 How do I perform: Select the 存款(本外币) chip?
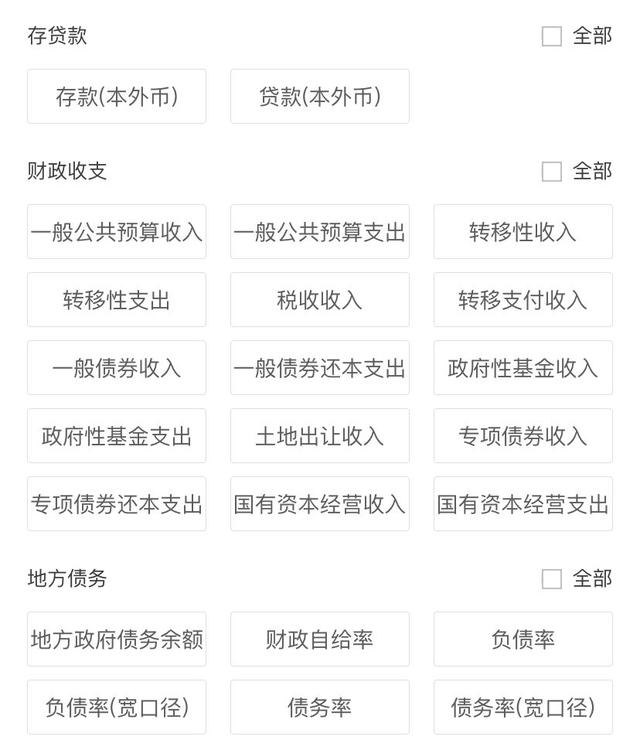tap(117, 97)
